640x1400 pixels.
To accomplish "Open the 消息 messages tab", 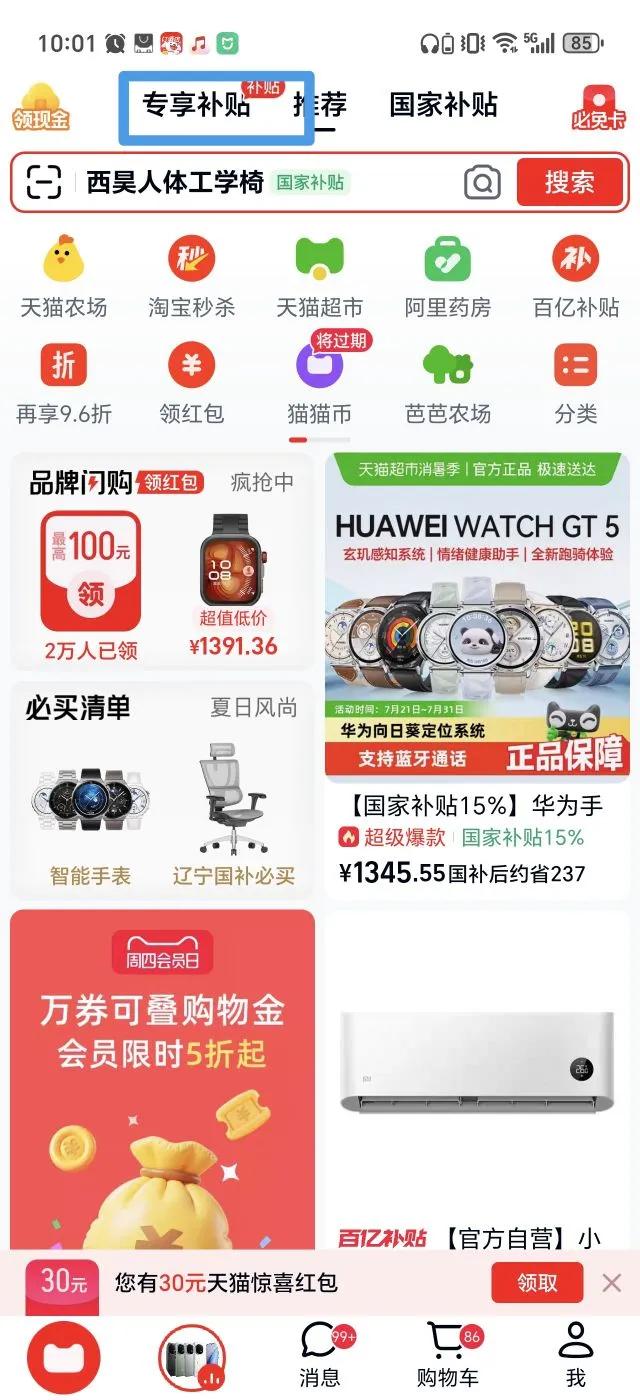I will coord(319,1355).
